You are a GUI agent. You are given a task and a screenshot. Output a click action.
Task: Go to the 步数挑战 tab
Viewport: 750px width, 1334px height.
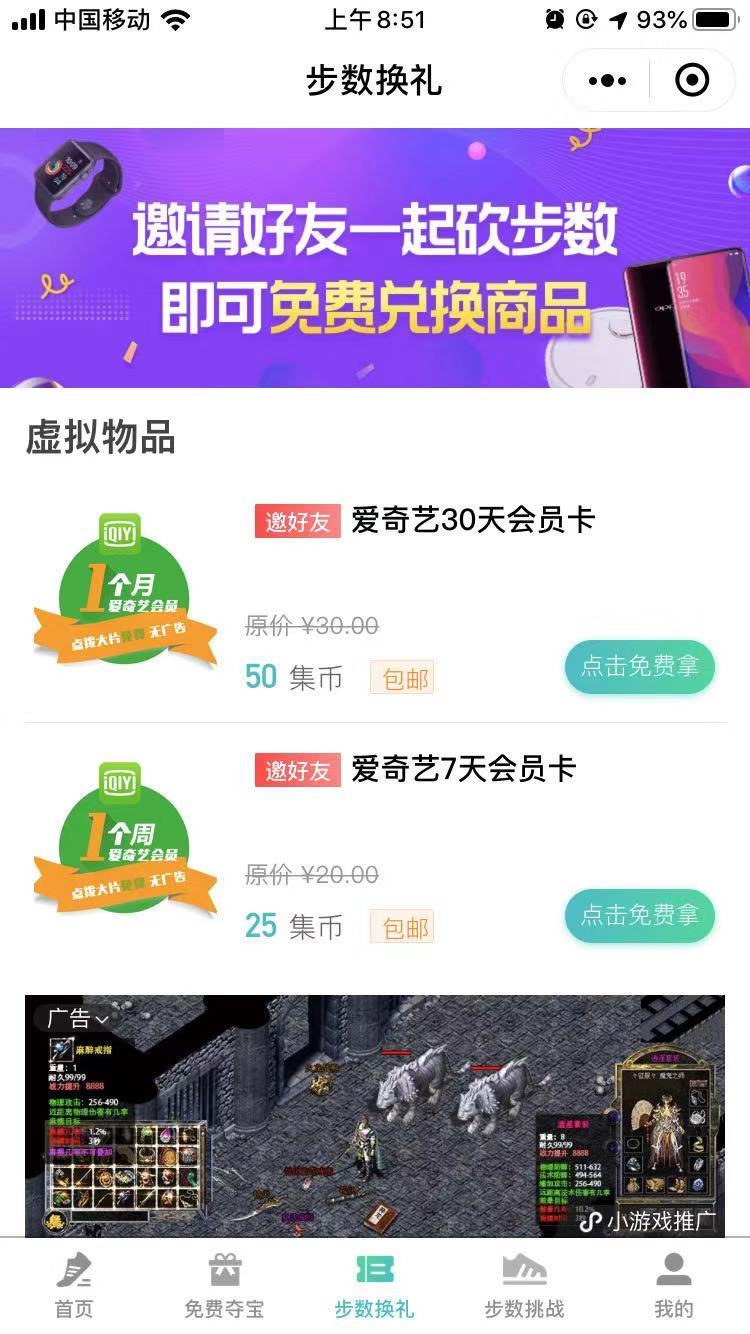point(524,1285)
